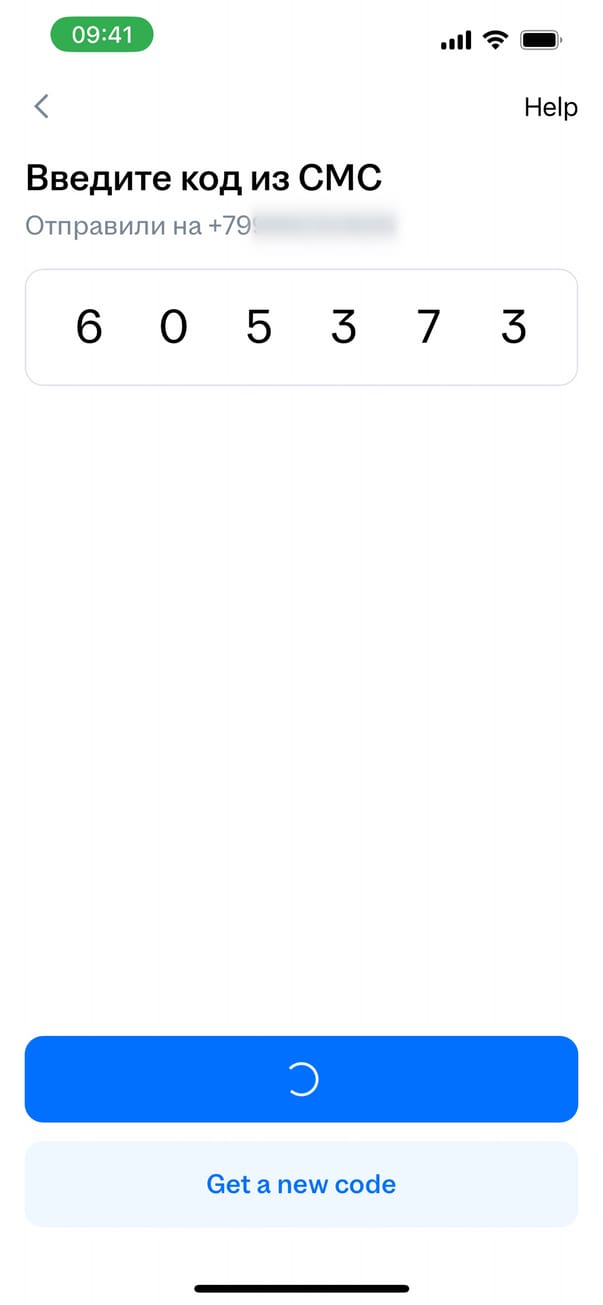Go back using the top-left arrow
Image resolution: width=603 pixels, height=1305 pixels.
click(41, 107)
